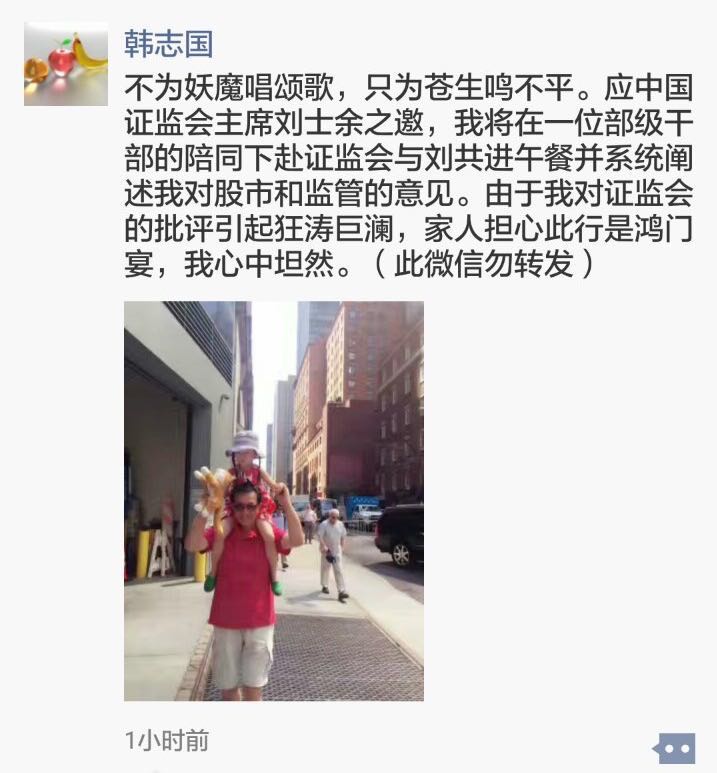Tap the name 韩志国 link
This screenshot has height=773, width=717.
tap(167, 44)
